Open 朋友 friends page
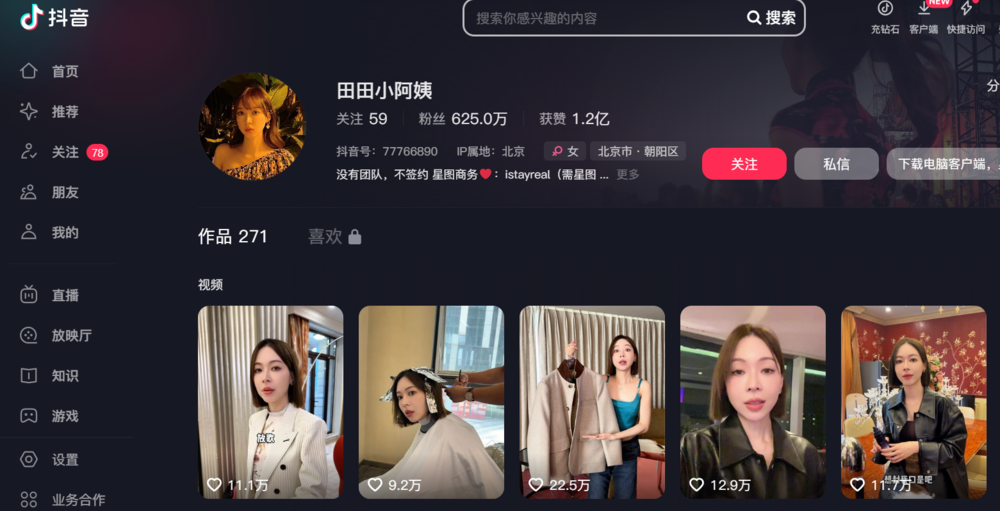1000x511 pixels. click(64, 192)
